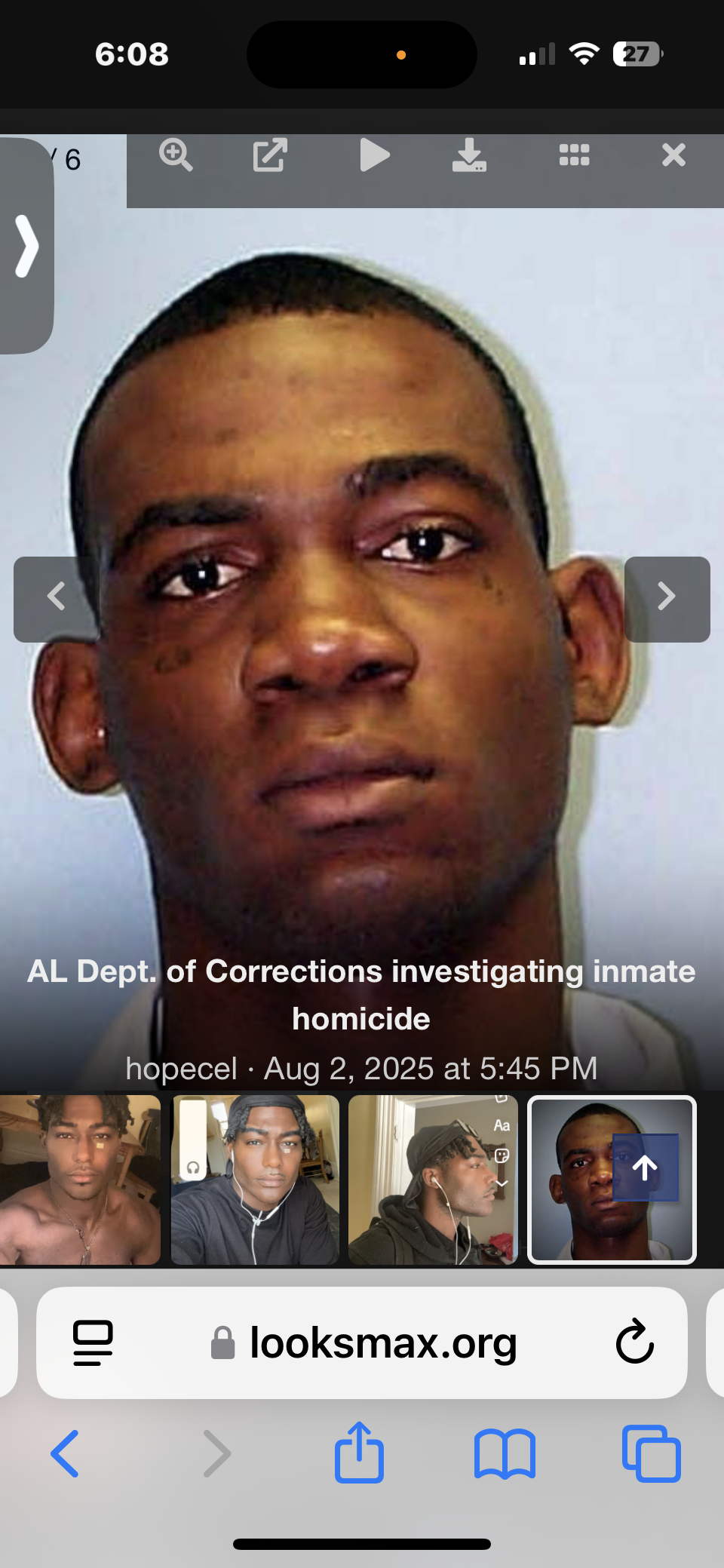724x1568 pixels.
Task: Select the shirtless selfie thumbnail
Action: 80,1180
